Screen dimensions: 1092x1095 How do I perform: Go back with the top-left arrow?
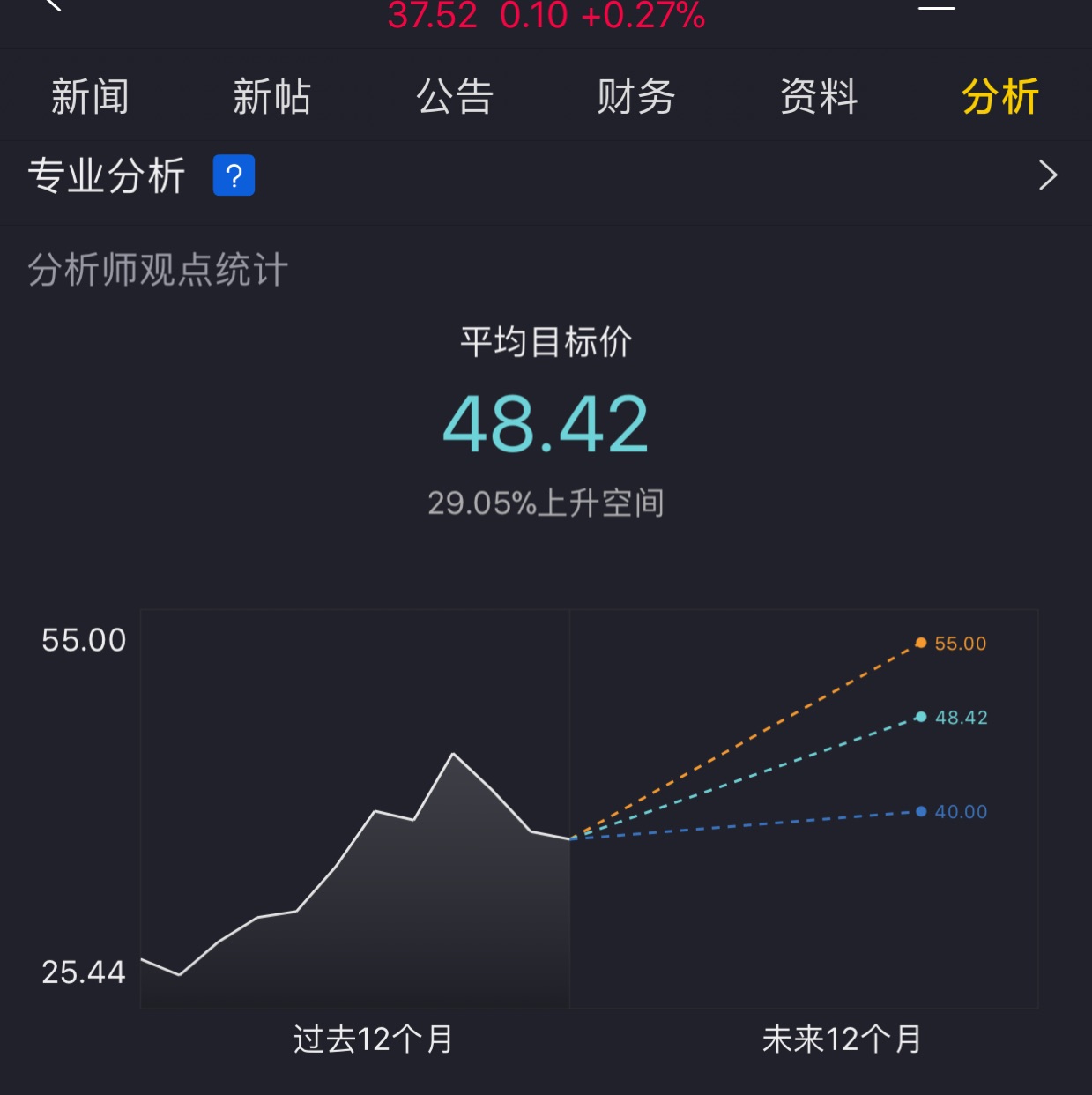point(53,5)
